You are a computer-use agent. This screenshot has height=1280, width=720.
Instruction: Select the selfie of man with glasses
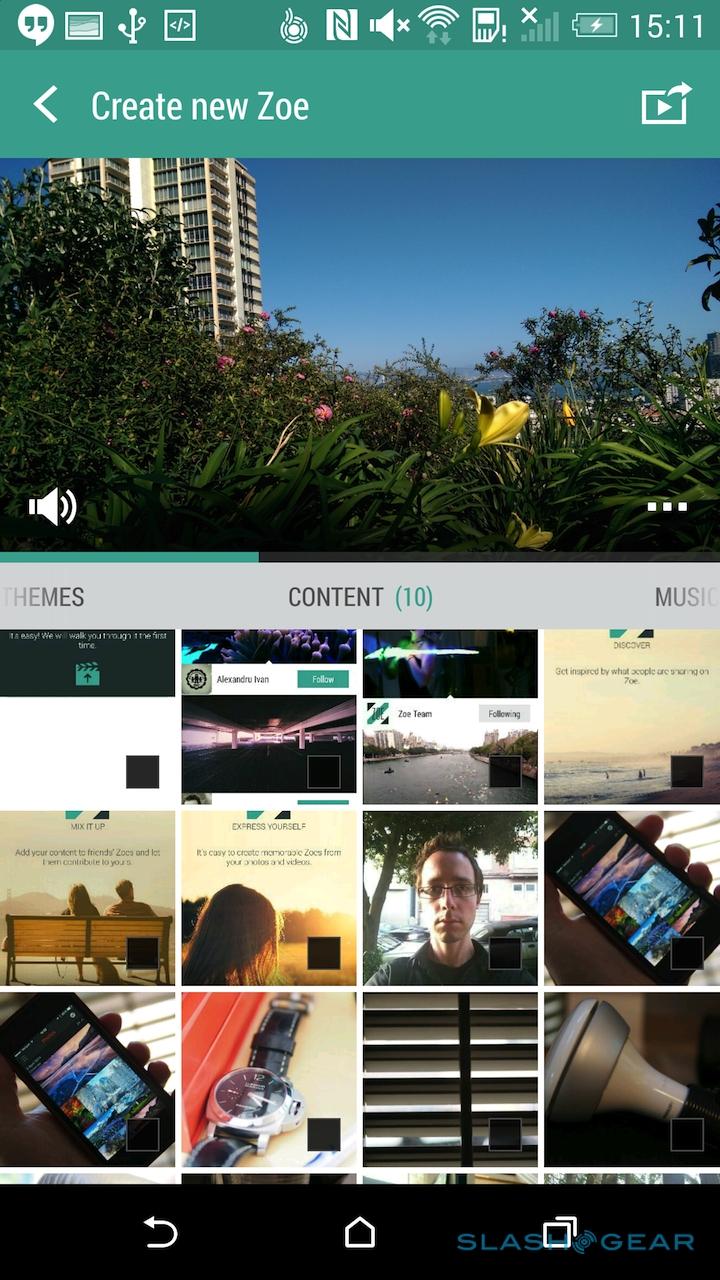[450, 898]
